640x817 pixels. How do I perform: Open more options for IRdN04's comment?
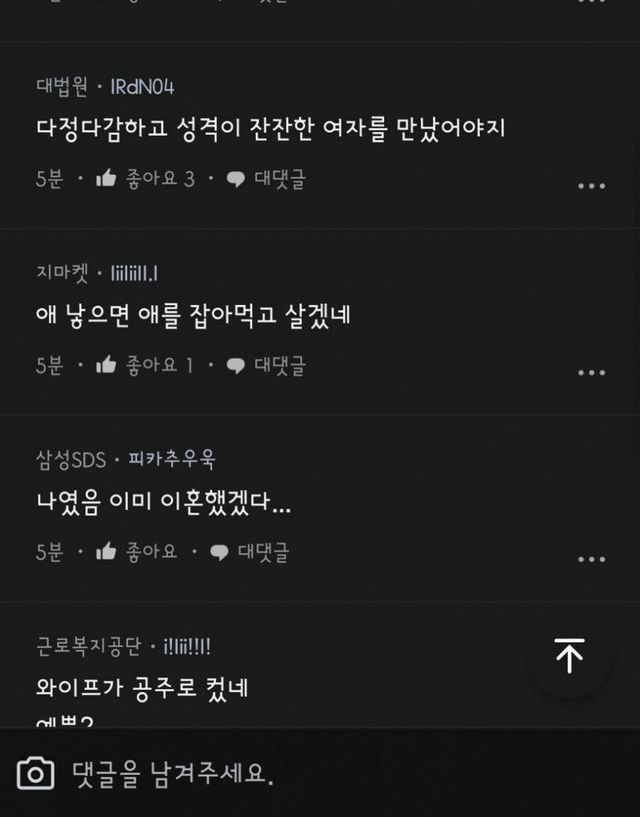591,186
